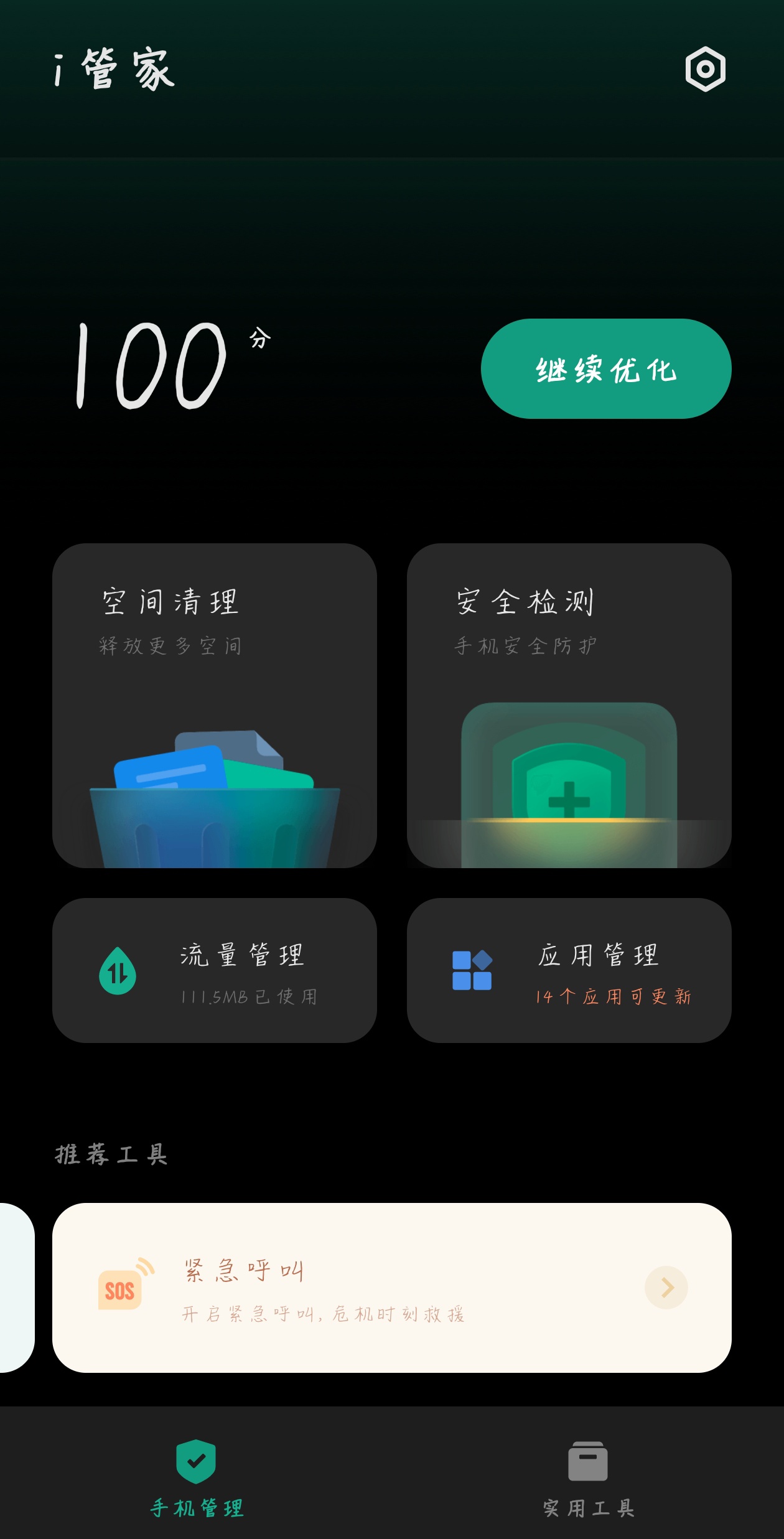The width and height of the screenshot is (784, 1539).
Task: Open the 空间清理 card
Action: click(x=215, y=705)
